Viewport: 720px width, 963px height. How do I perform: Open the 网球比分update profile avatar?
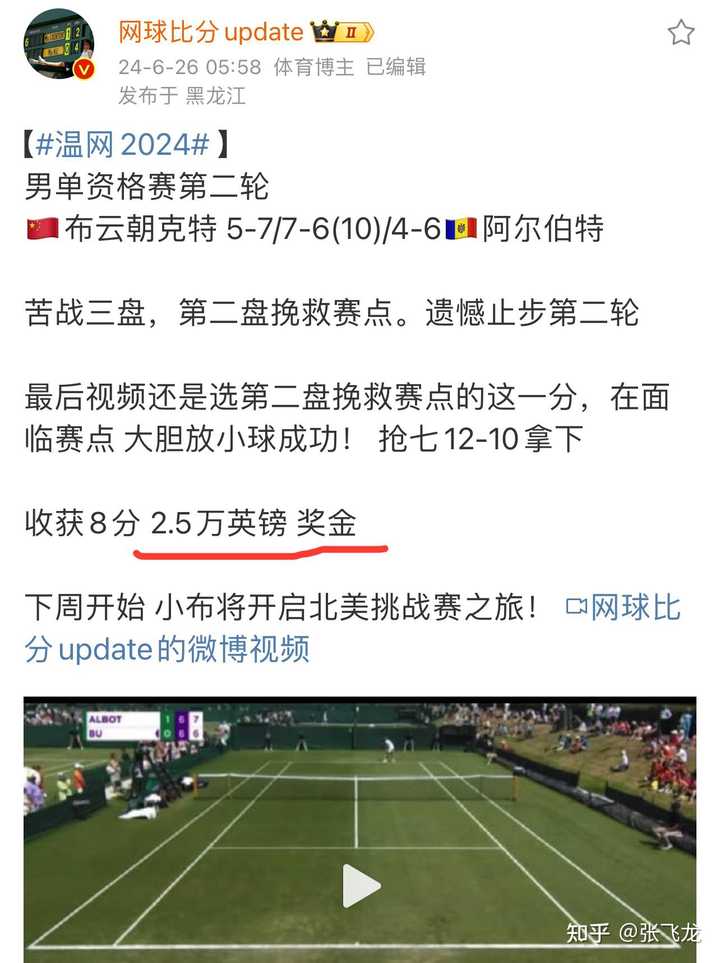[x=58, y=43]
